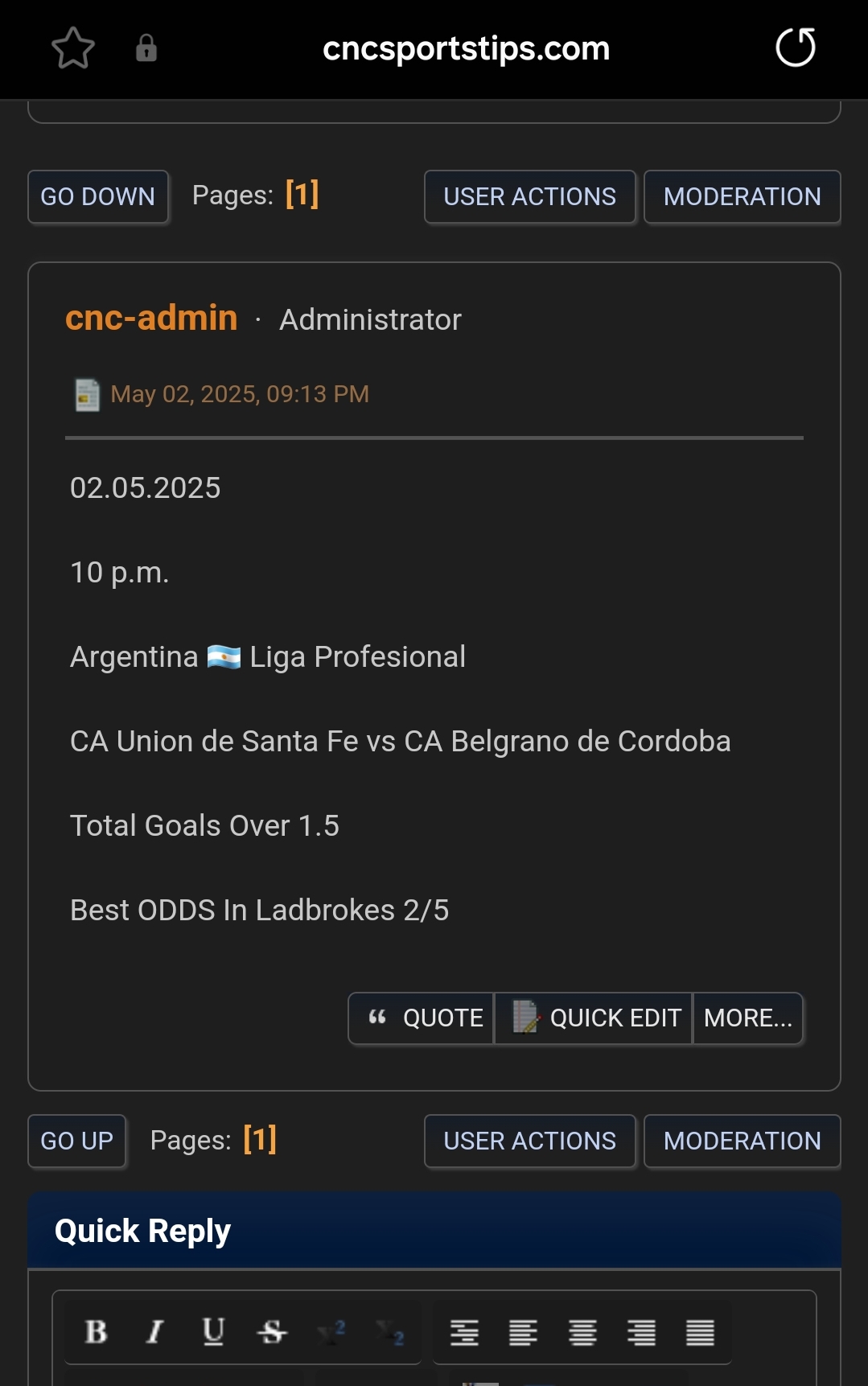Reload the page
Viewport: 868px width, 1386px height.
click(795, 47)
